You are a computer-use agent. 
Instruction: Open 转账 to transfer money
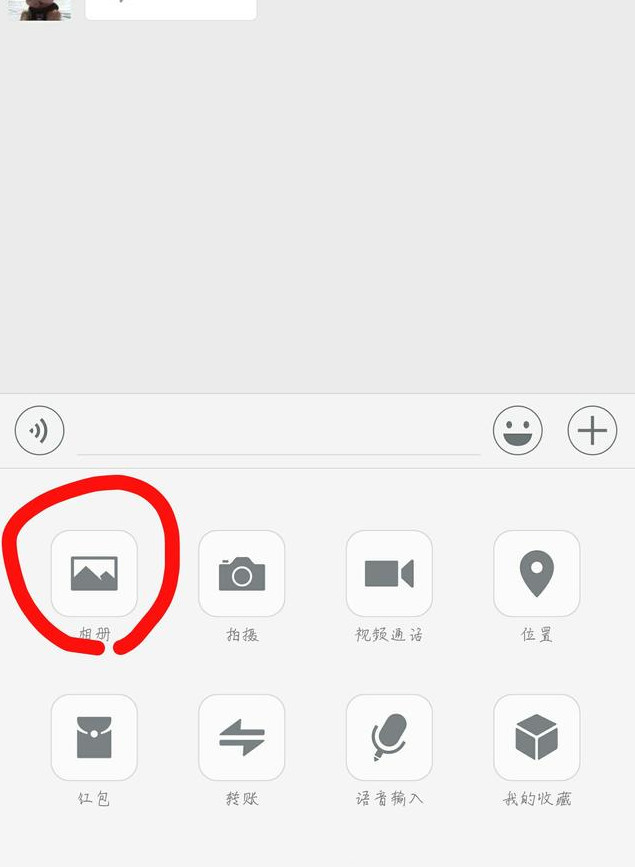(242, 738)
